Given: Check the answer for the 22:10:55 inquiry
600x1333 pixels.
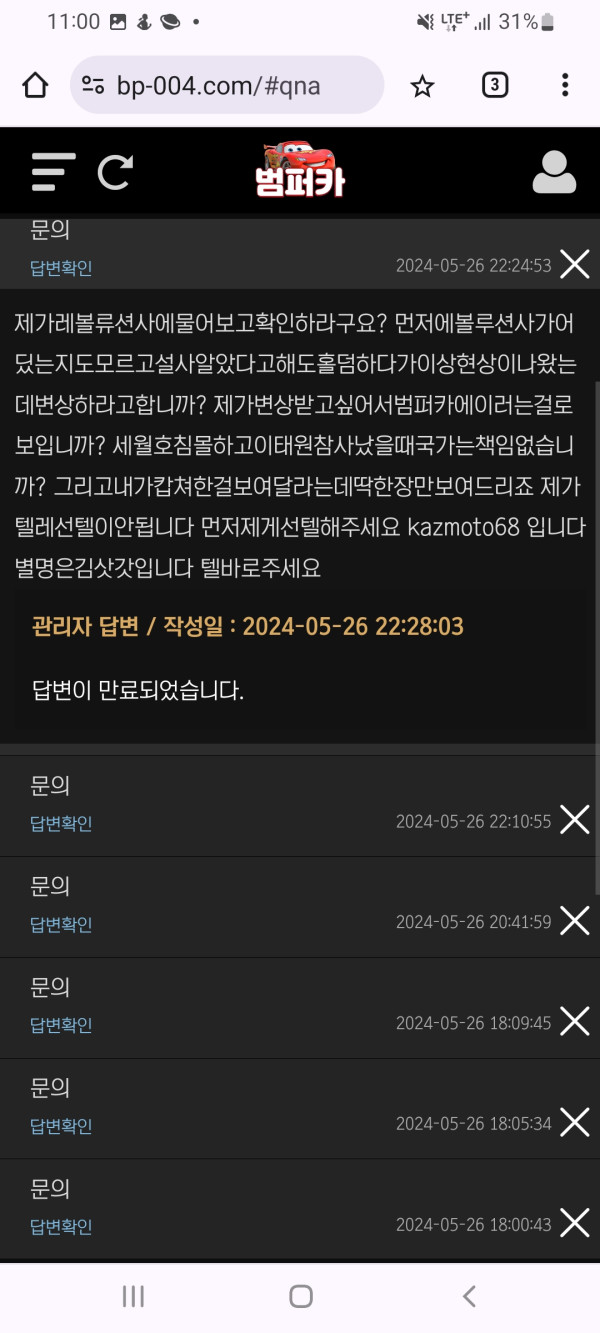Looking at the screenshot, I should [61, 824].
